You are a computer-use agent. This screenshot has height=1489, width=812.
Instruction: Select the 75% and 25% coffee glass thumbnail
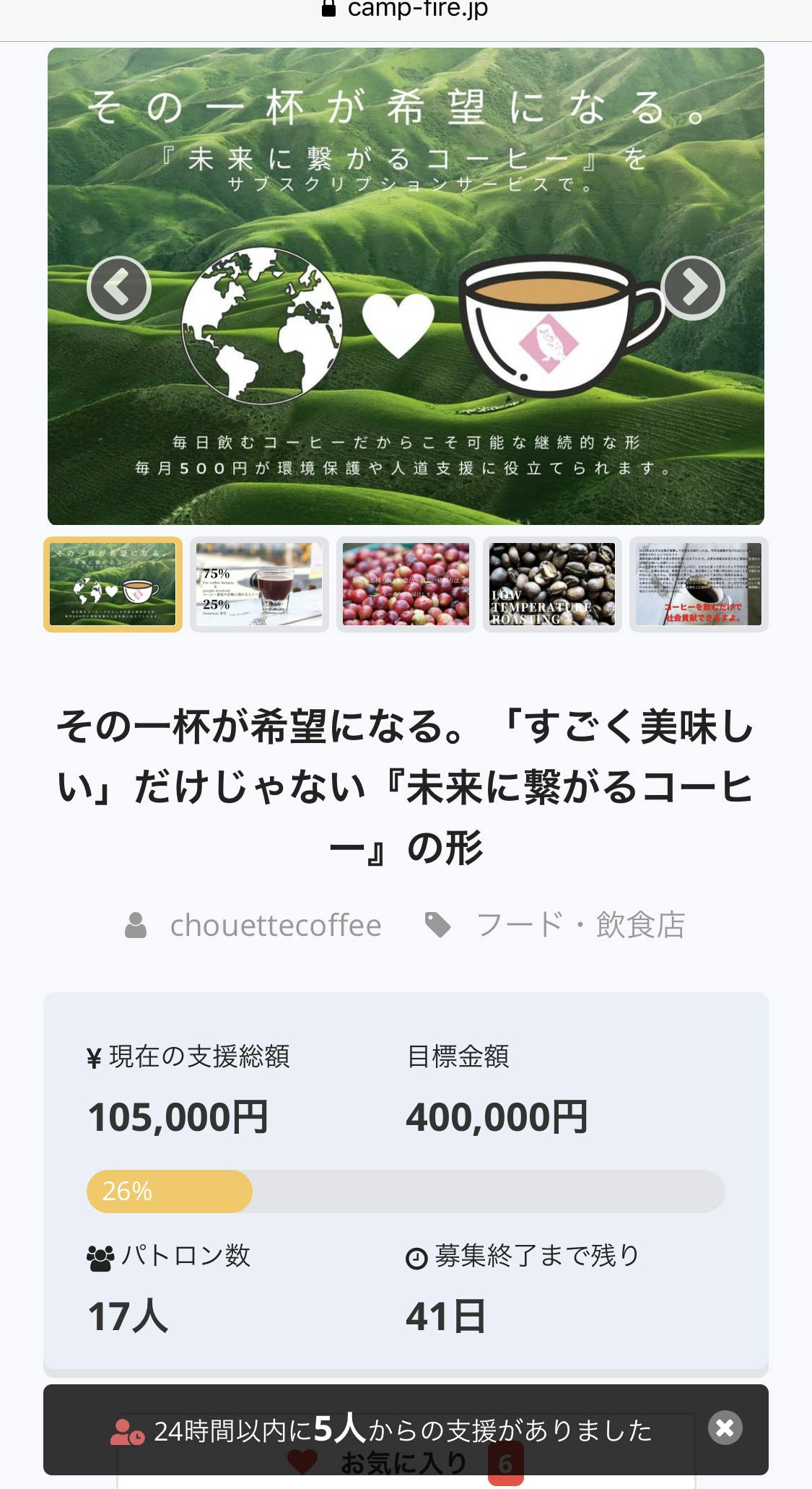(259, 584)
